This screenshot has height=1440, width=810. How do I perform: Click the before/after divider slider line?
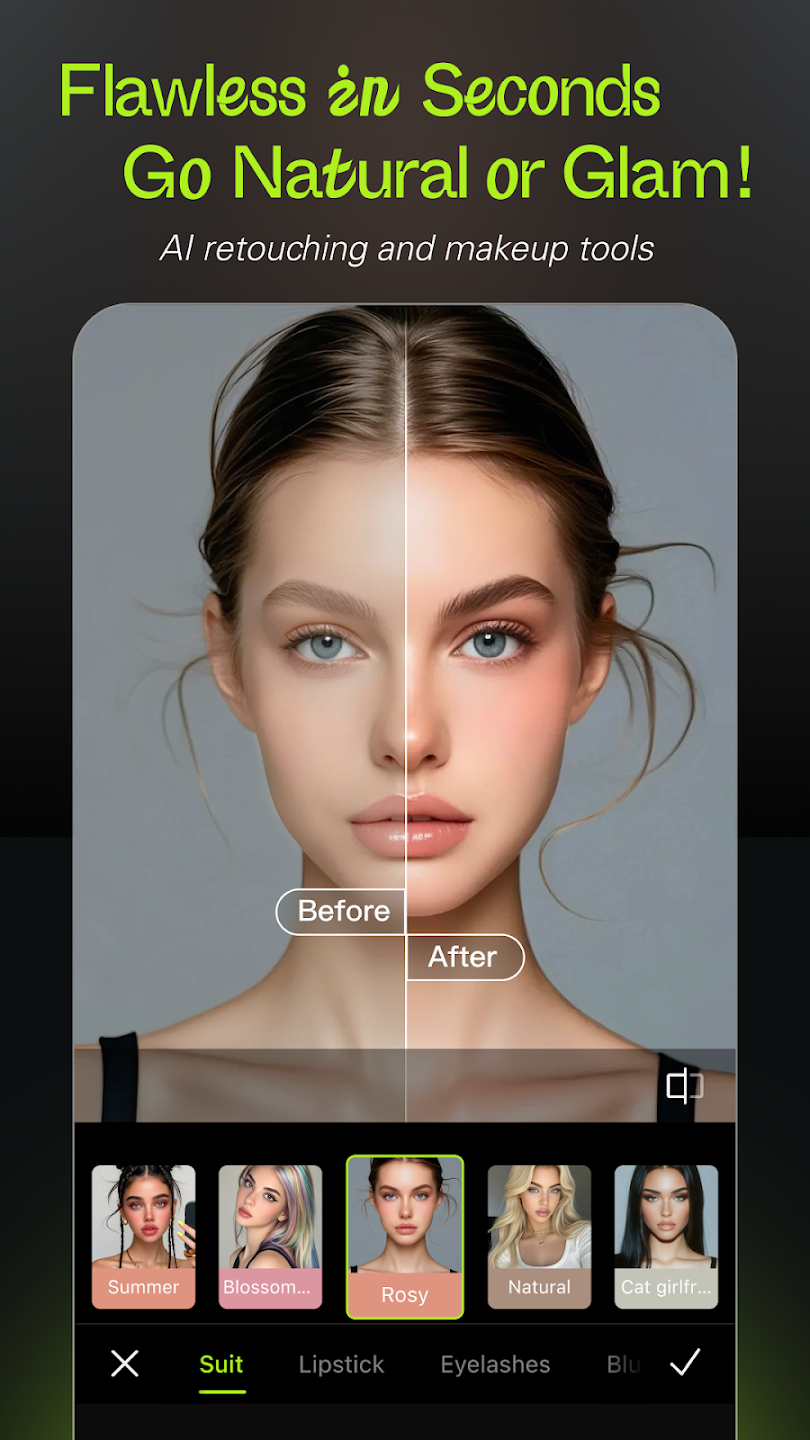pos(407,700)
